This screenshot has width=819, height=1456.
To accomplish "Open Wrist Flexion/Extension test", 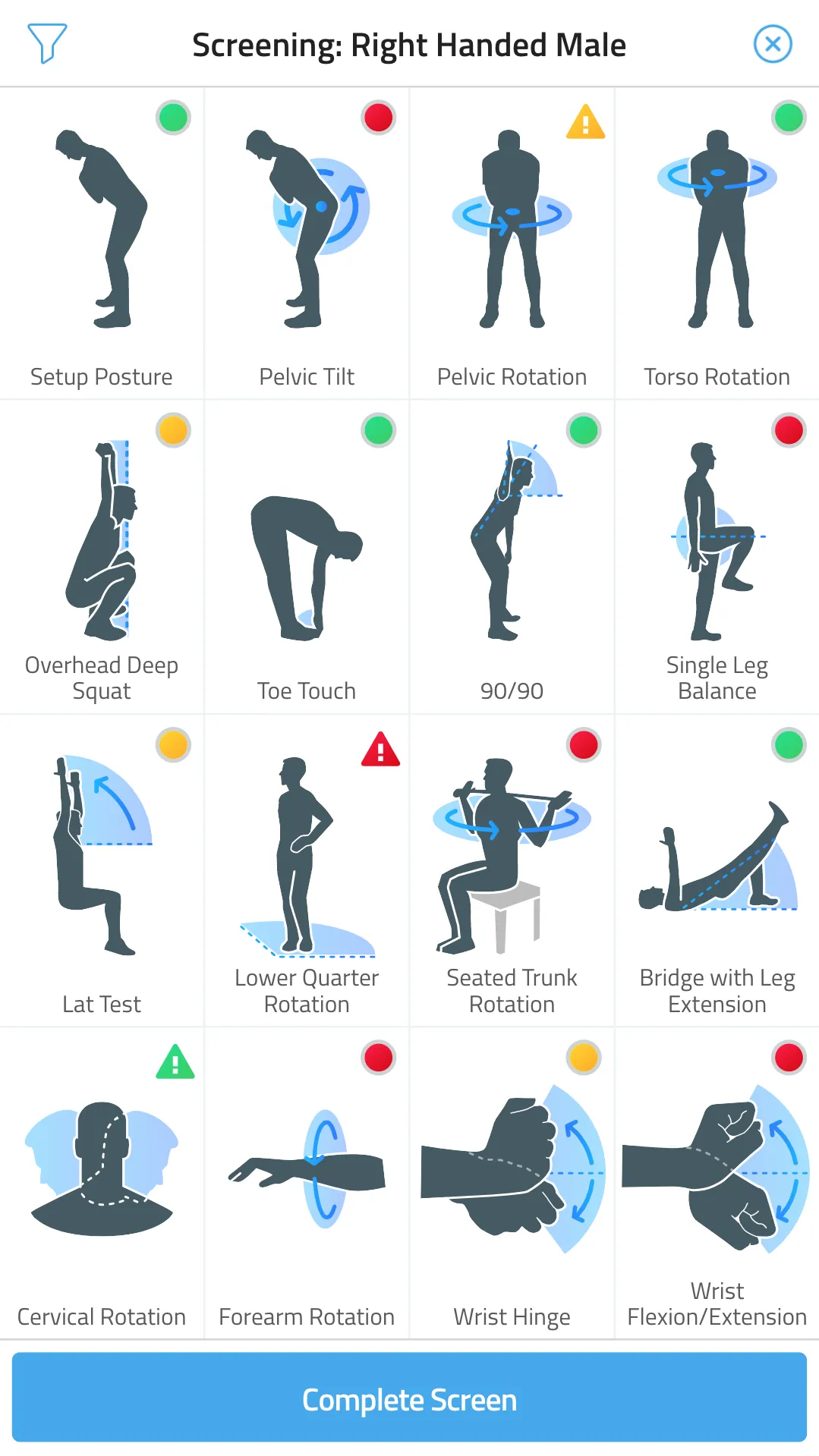I will (x=717, y=1184).
